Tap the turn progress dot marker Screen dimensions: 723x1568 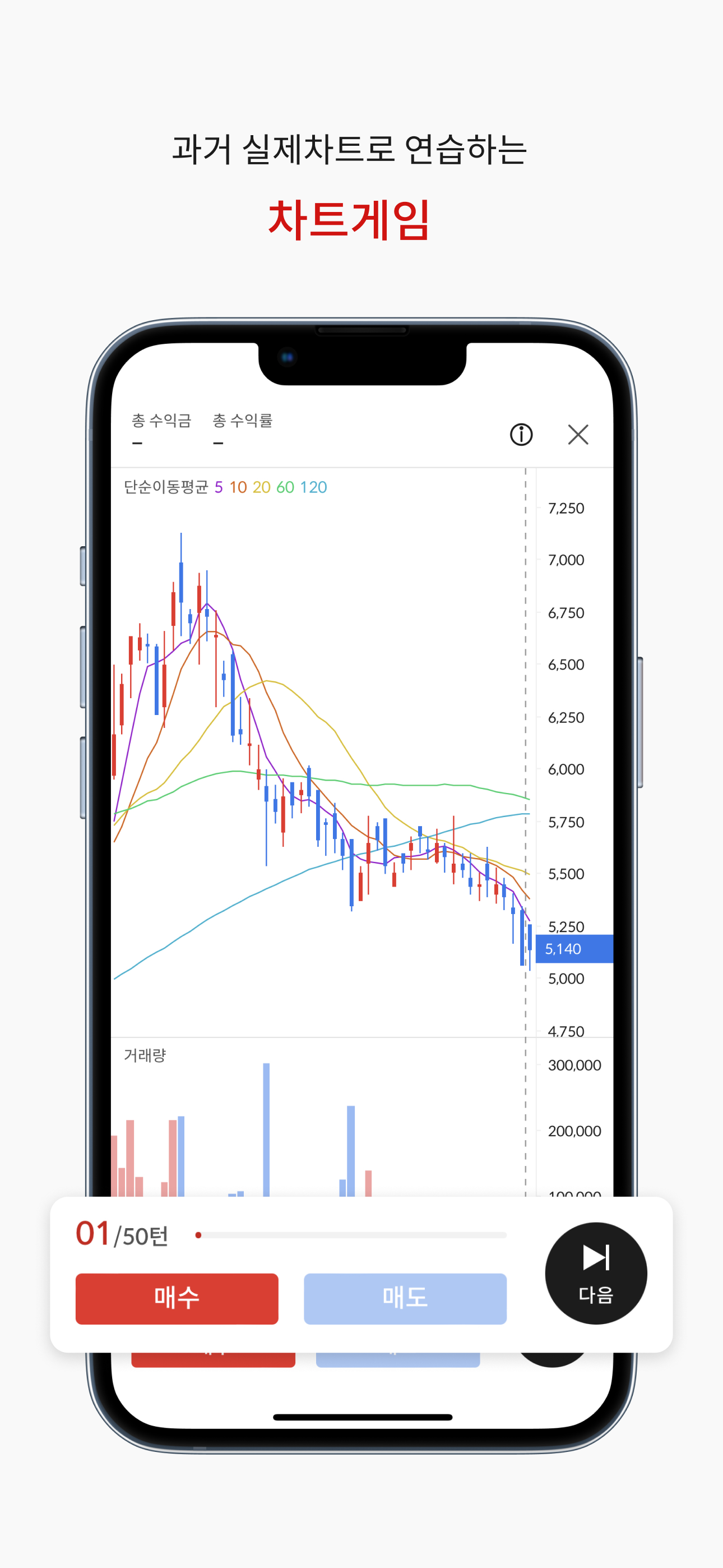click(x=198, y=1235)
